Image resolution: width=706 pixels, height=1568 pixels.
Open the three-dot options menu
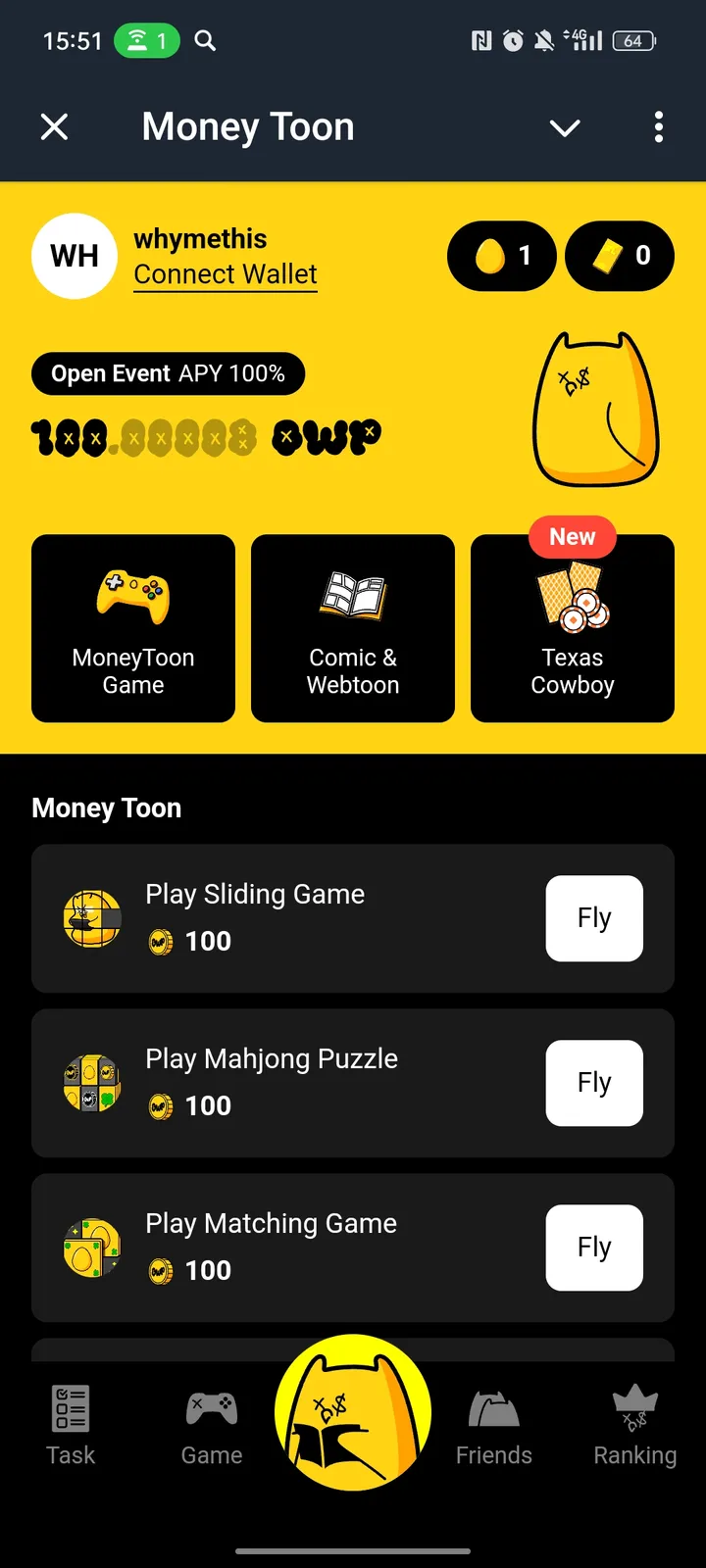tap(659, 127)
